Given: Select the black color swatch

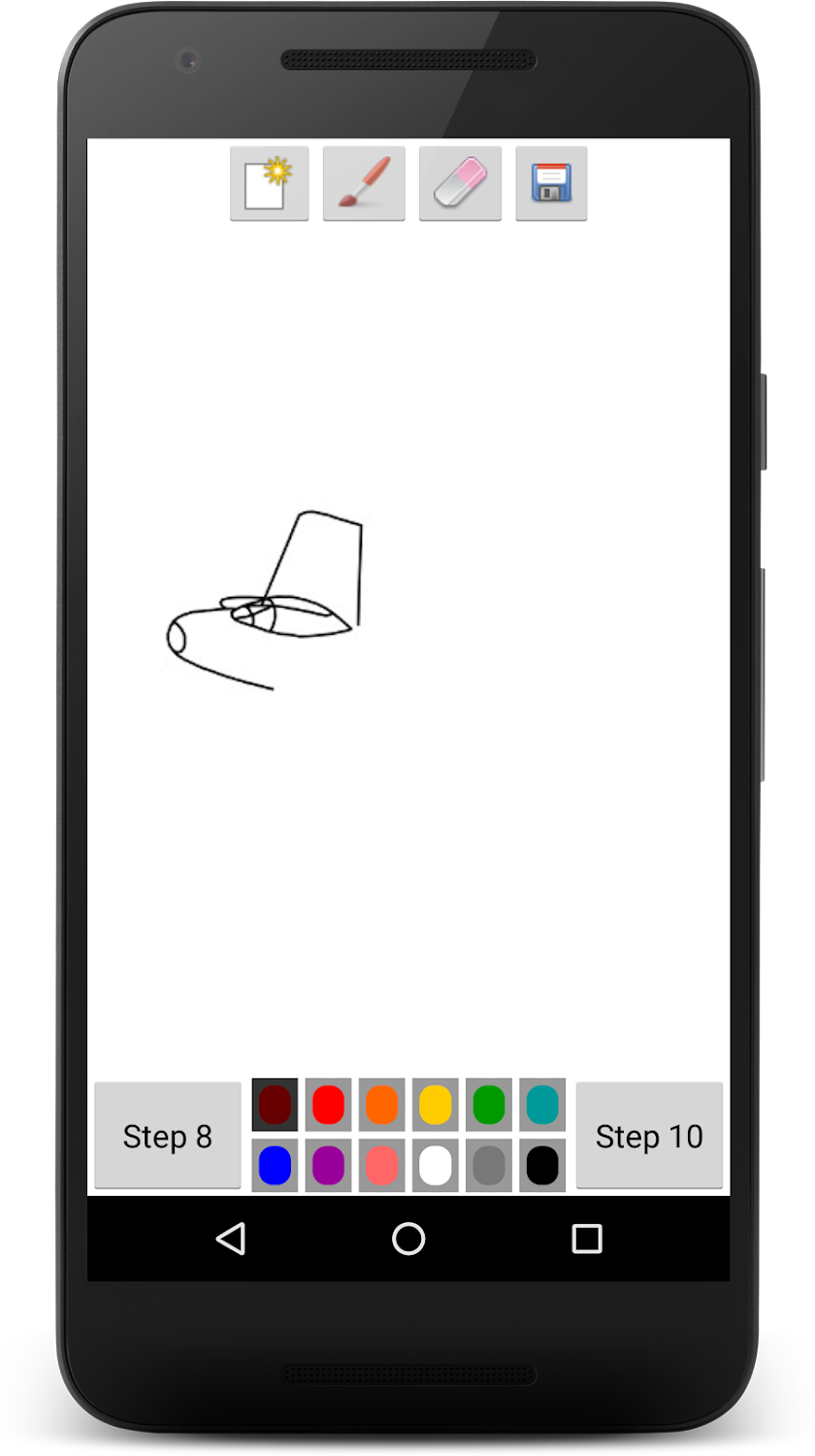Looking at the screenshot, I should [x=542, y=1165].
